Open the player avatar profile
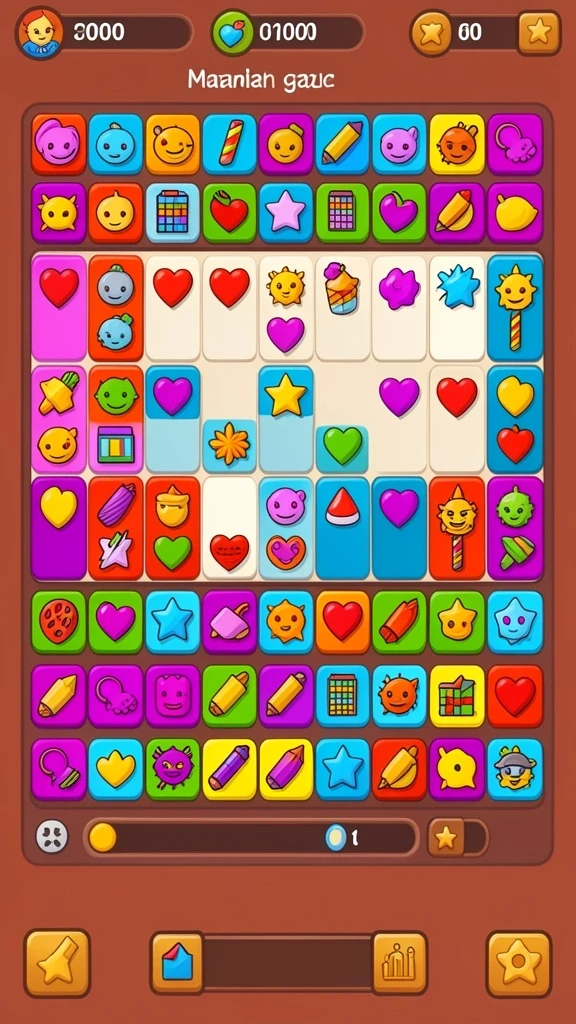The image size is (576, 1024). coord(40,33)
